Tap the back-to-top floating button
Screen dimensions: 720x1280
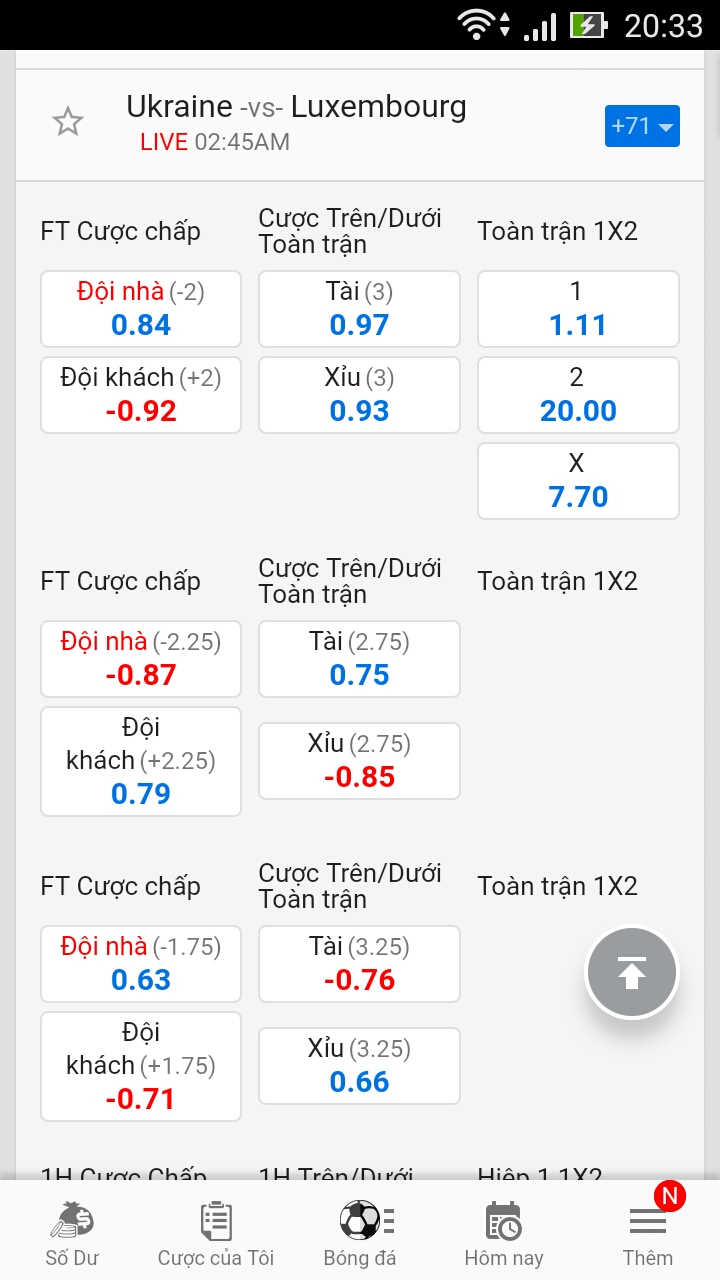[631, 972]
